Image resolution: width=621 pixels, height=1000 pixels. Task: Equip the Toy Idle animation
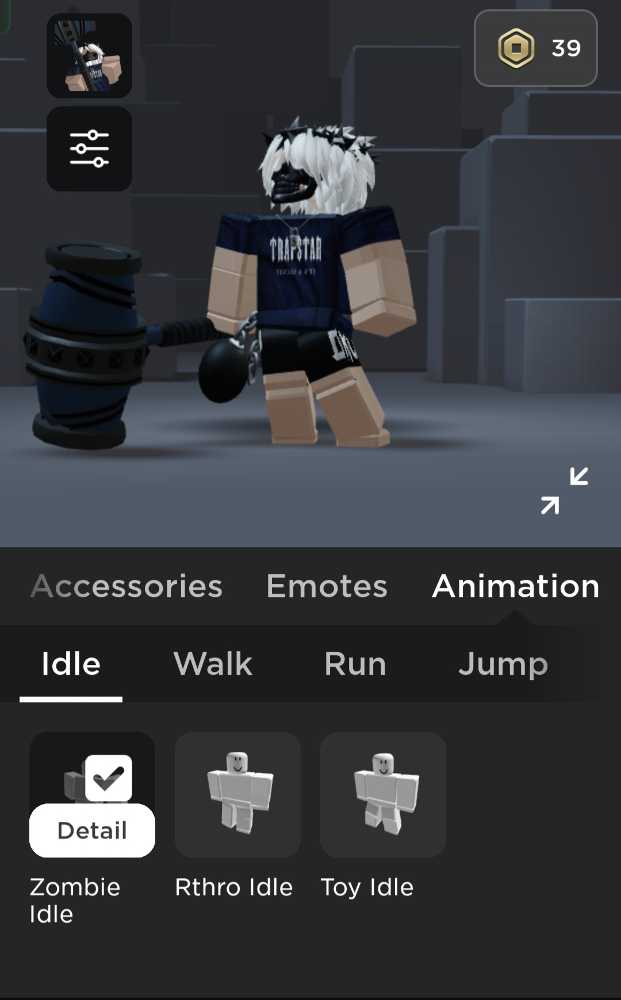383,795
